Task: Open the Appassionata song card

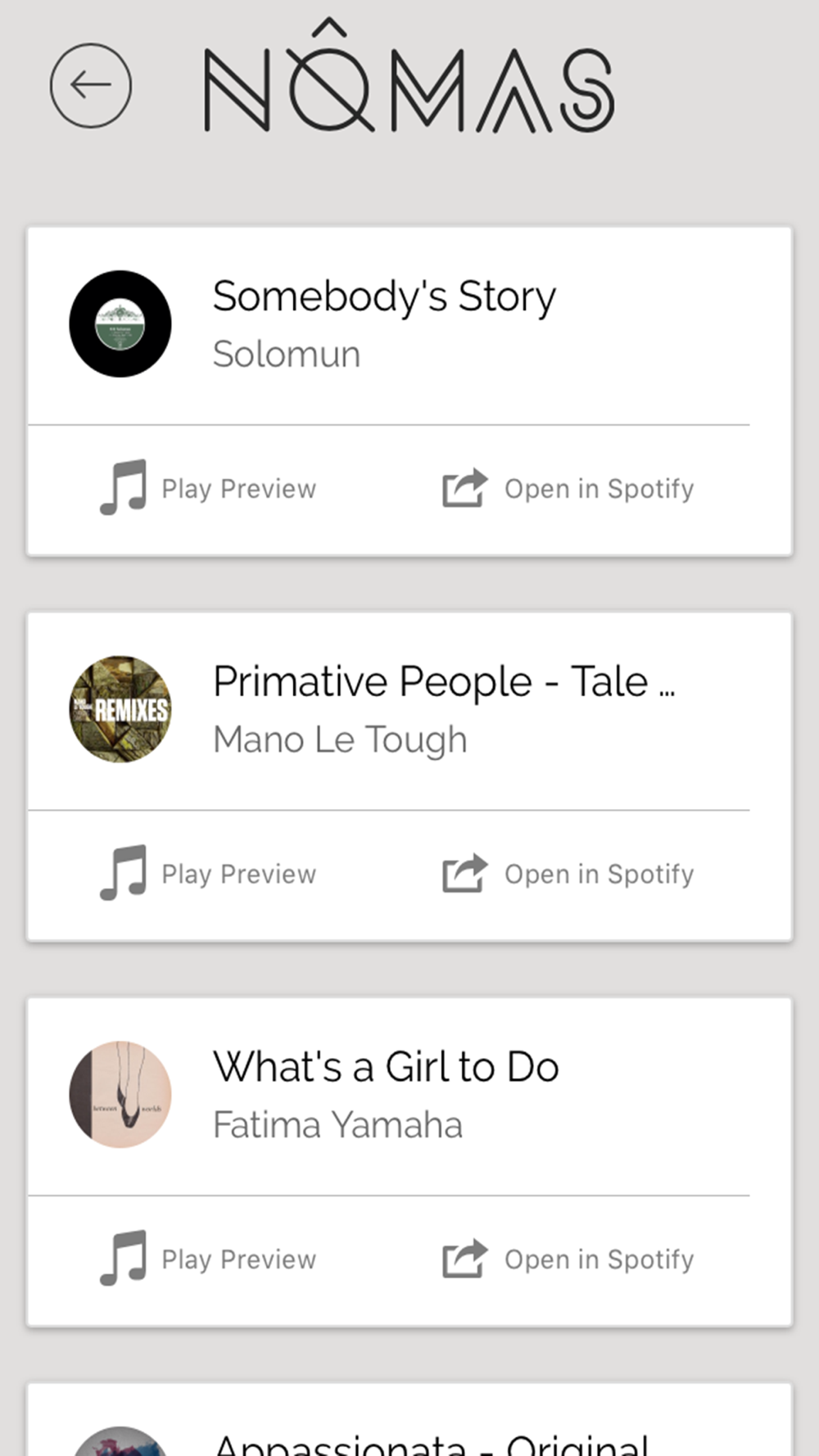Action: click(x=409, y=1420)
